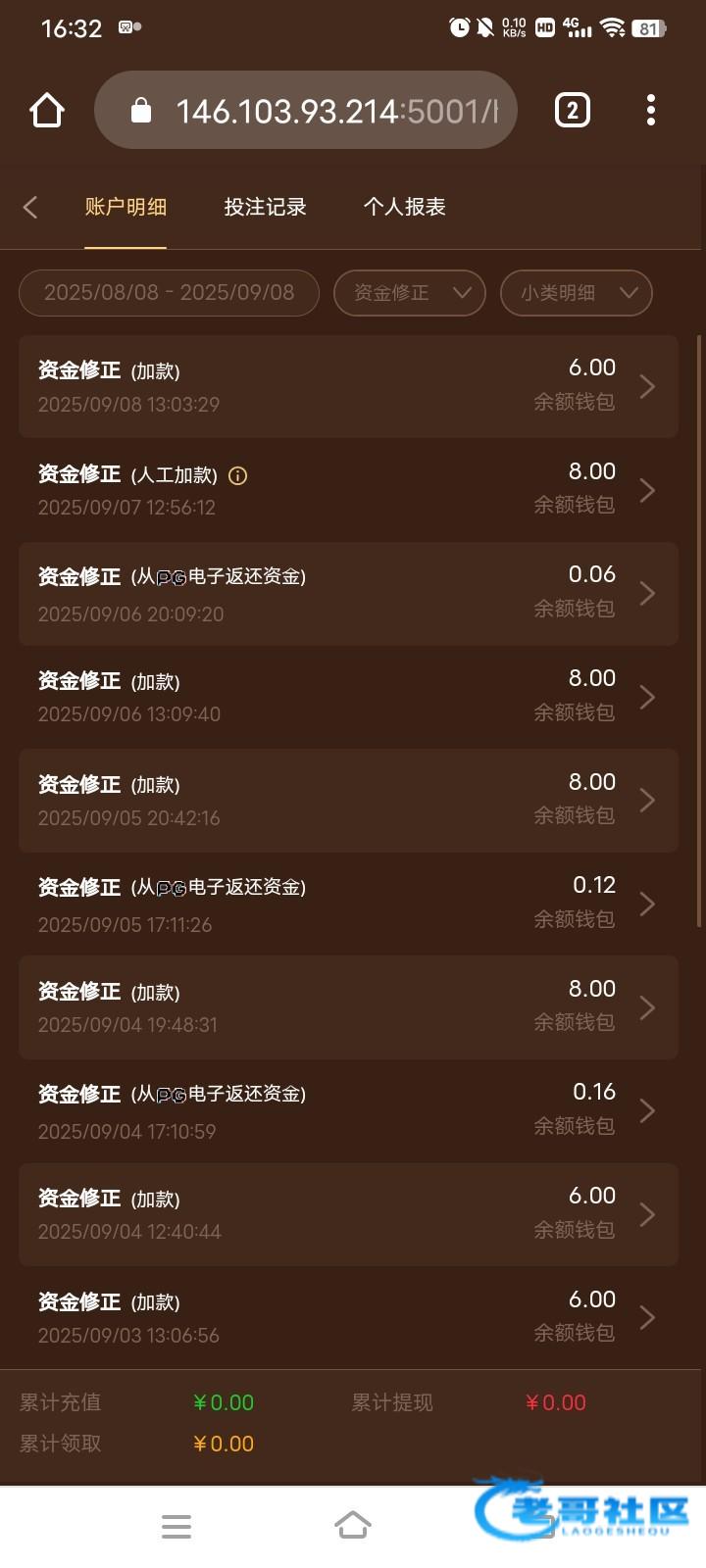Image resolution: width=706 pixels, height=1568 pixels.
Task: Switch to the 投注记录 tab
Action: coord(265,207)
